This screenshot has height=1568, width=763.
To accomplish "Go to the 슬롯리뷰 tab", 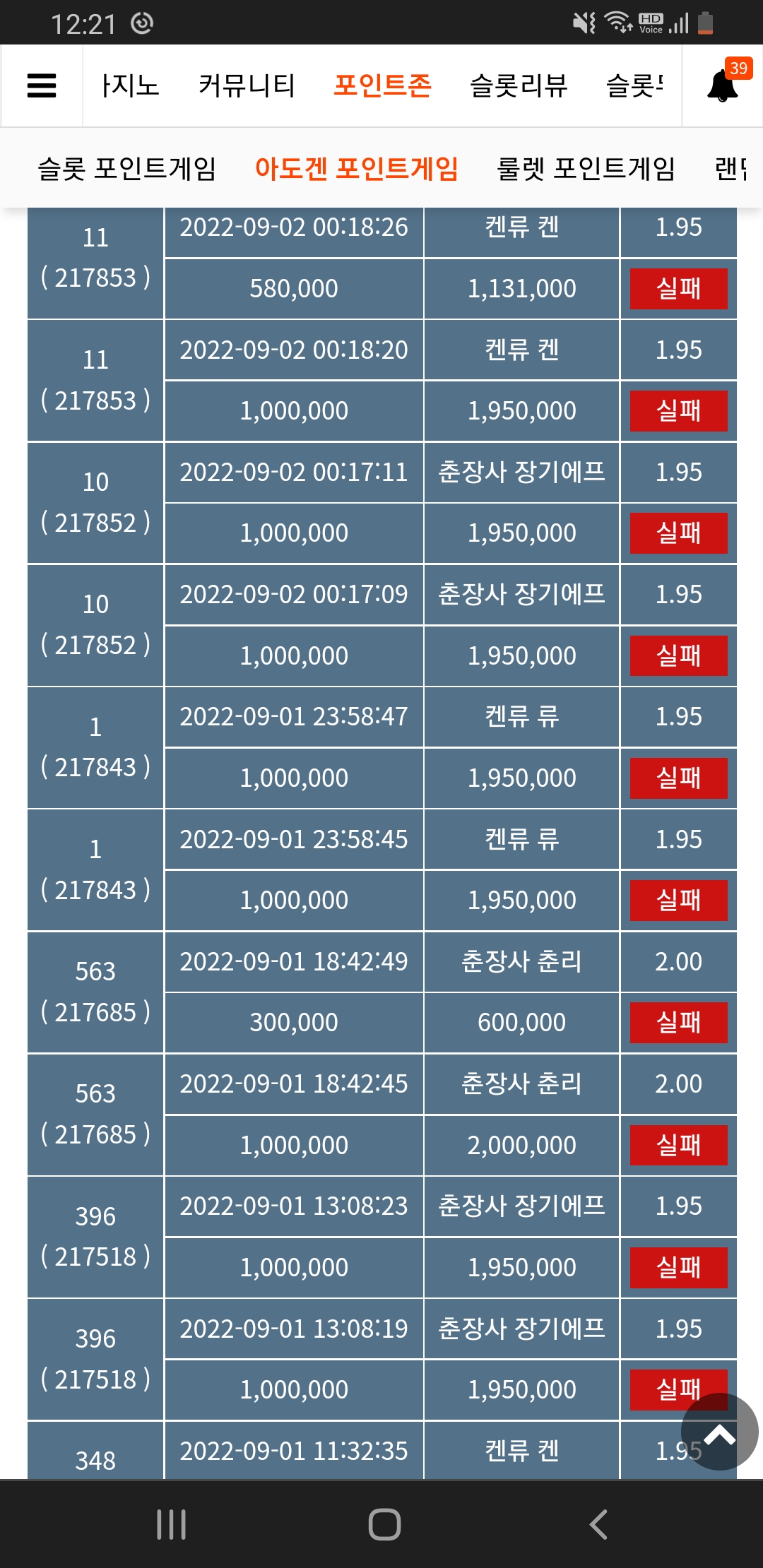I will click(519, 86).
